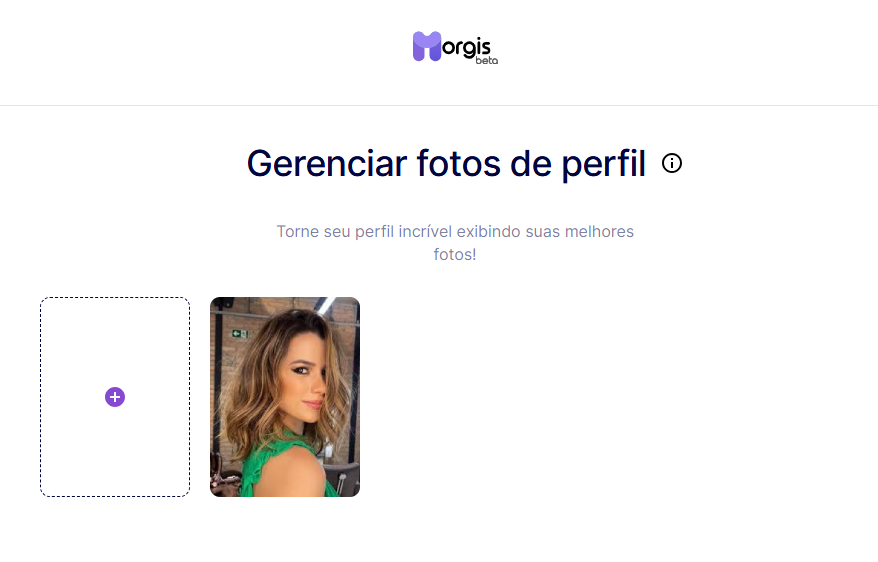Open the info icon beside Gerenciar fotos de perfil

pyautogui.click(x=672, y=163)
